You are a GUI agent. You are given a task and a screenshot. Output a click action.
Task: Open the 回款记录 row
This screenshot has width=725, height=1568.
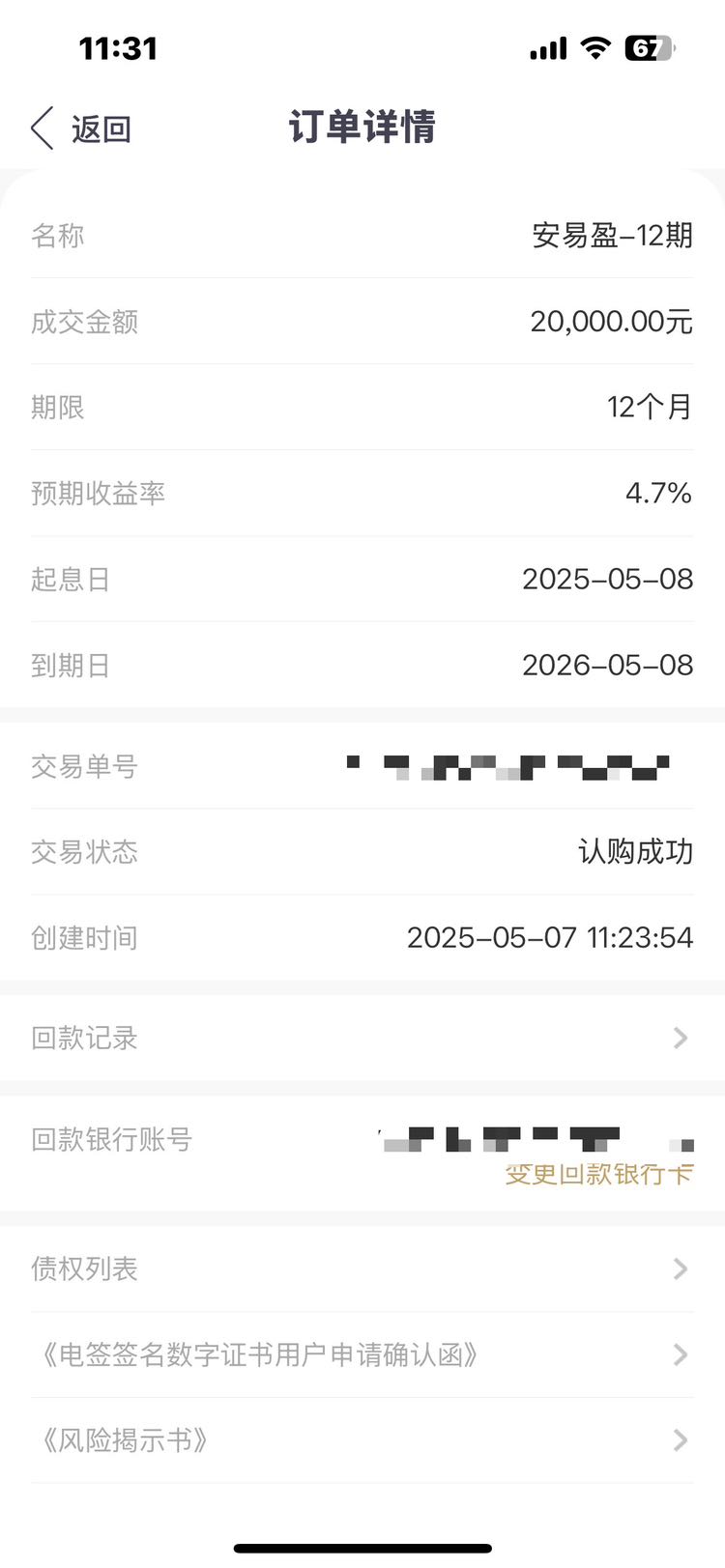(362, 1038)
